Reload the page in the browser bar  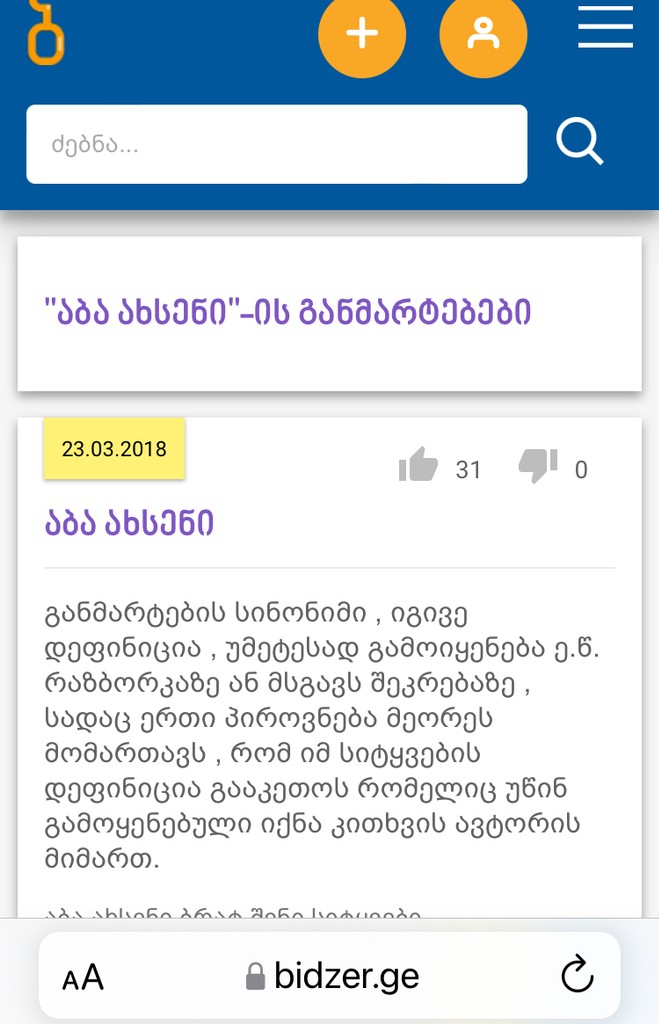pyautogui.click(x=577, y=975)
